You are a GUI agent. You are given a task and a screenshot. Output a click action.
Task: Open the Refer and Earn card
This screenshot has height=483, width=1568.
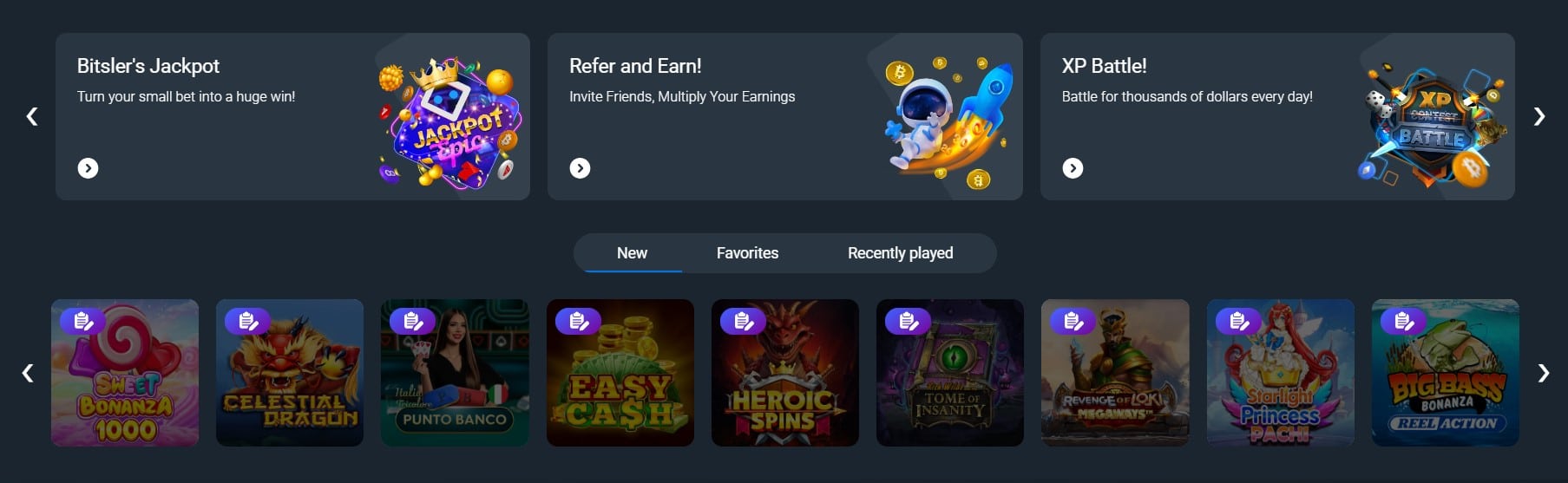point(784,116)
